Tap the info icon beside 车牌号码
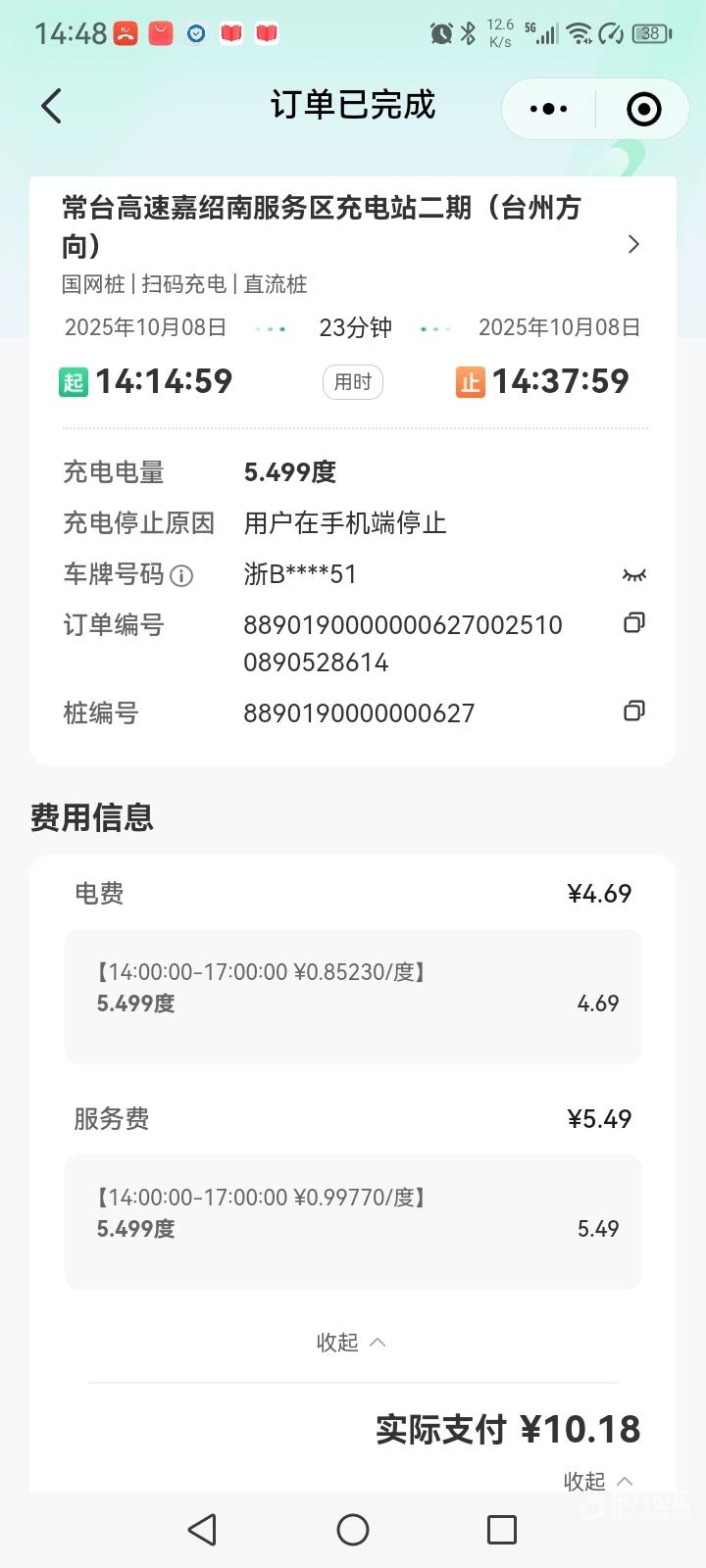The width and height of the screenshot is (706, 1568). (x=181, y=576)
